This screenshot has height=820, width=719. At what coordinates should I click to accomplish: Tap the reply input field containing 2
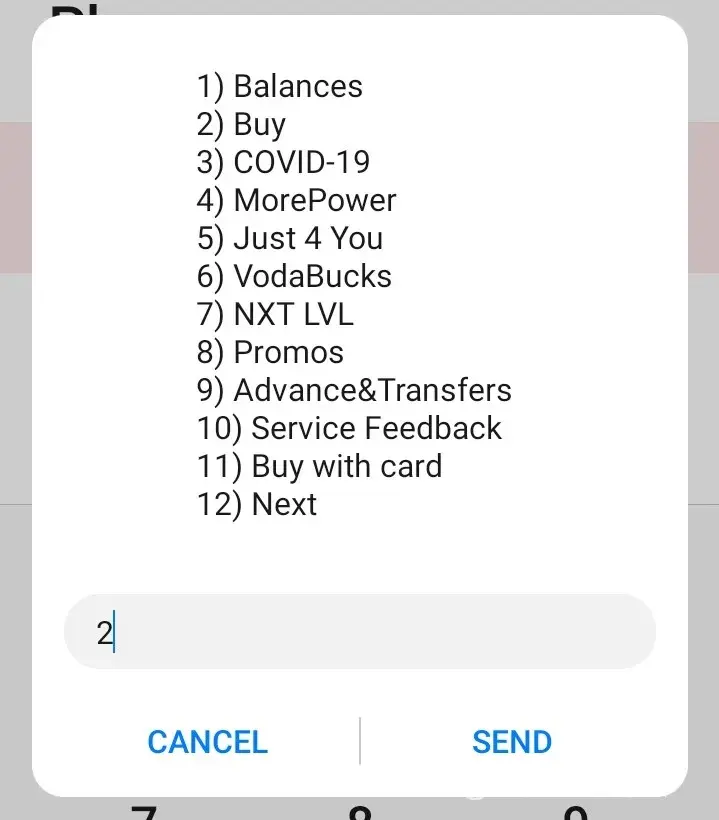360,632
